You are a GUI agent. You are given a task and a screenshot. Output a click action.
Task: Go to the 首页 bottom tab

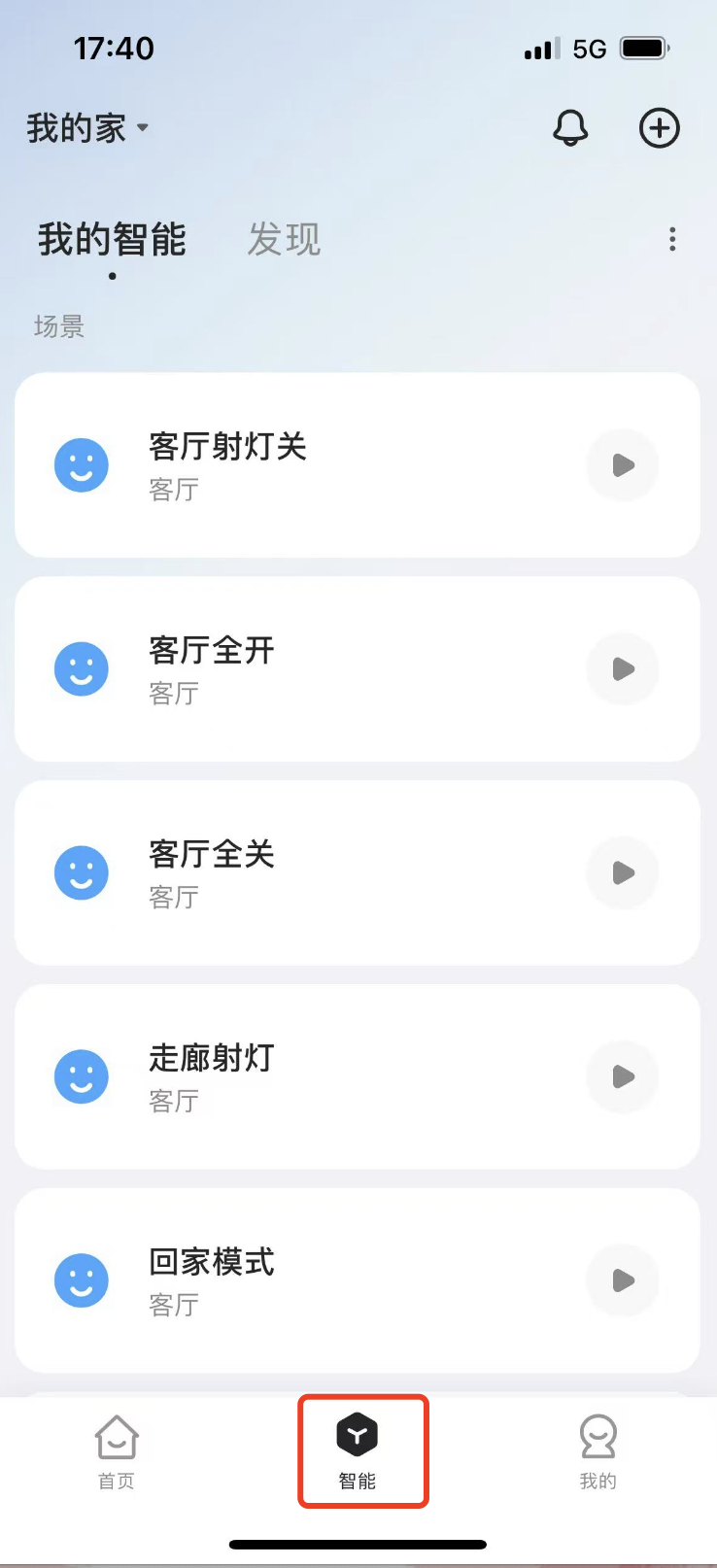(117, 1451)
